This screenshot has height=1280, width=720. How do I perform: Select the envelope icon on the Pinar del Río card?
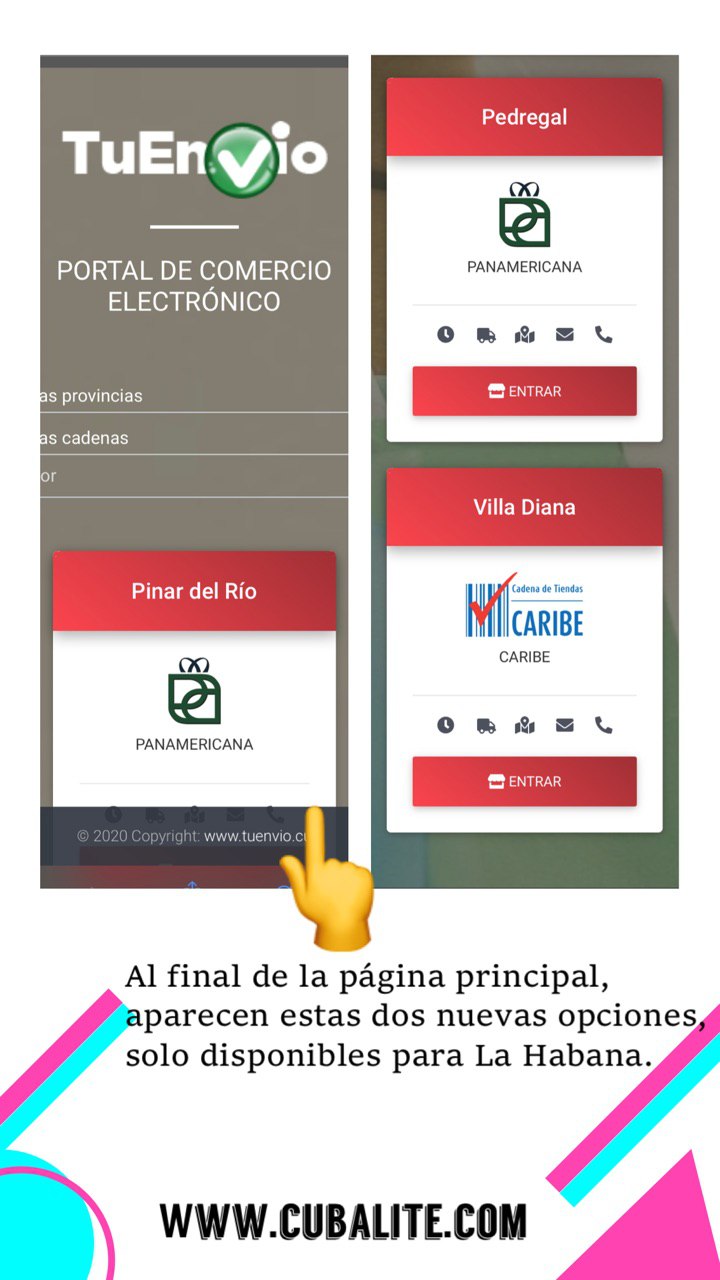234,814
